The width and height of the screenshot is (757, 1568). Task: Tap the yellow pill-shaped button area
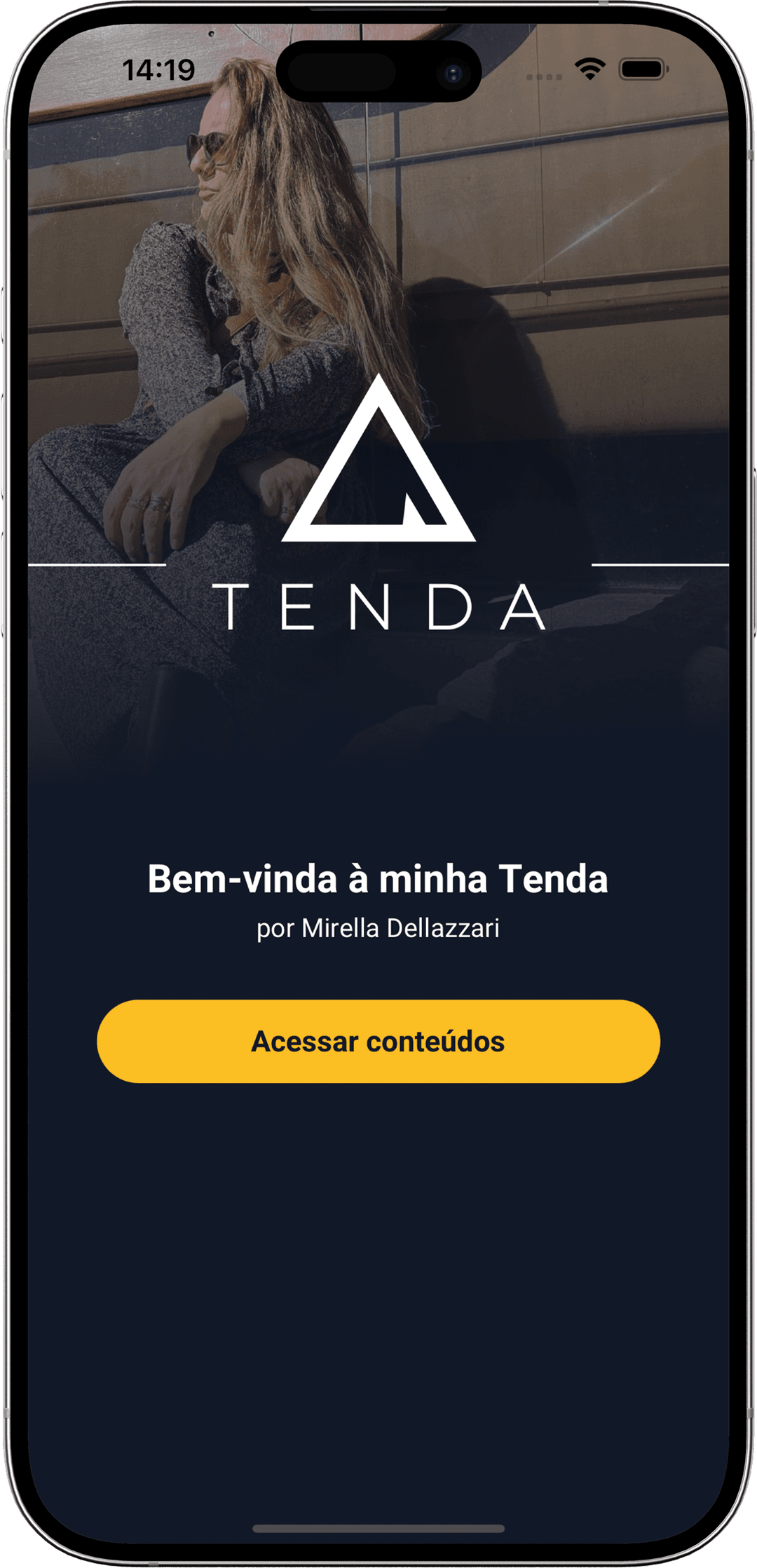tap(378, 1043)
